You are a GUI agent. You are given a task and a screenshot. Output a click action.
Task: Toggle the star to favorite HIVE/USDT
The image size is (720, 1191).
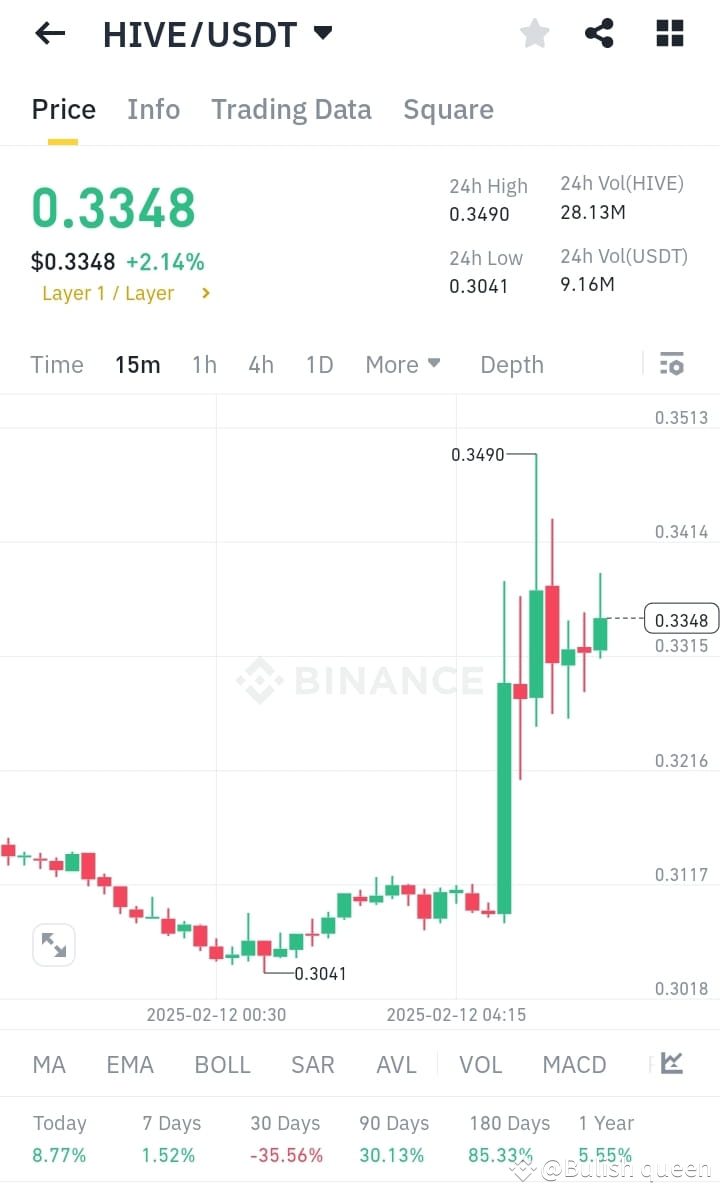click(x=534, y=33)
